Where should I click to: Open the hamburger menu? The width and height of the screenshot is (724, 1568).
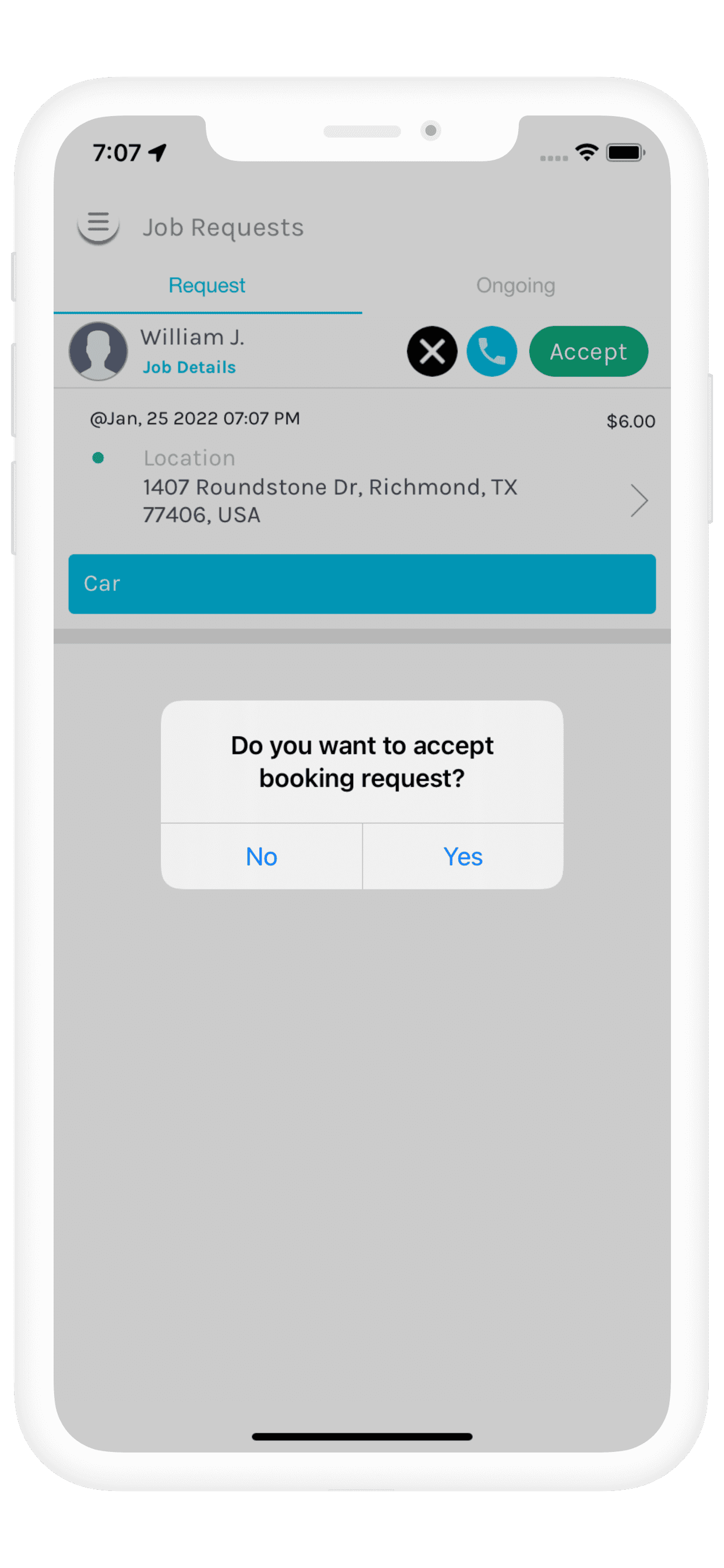coord(98,226)
